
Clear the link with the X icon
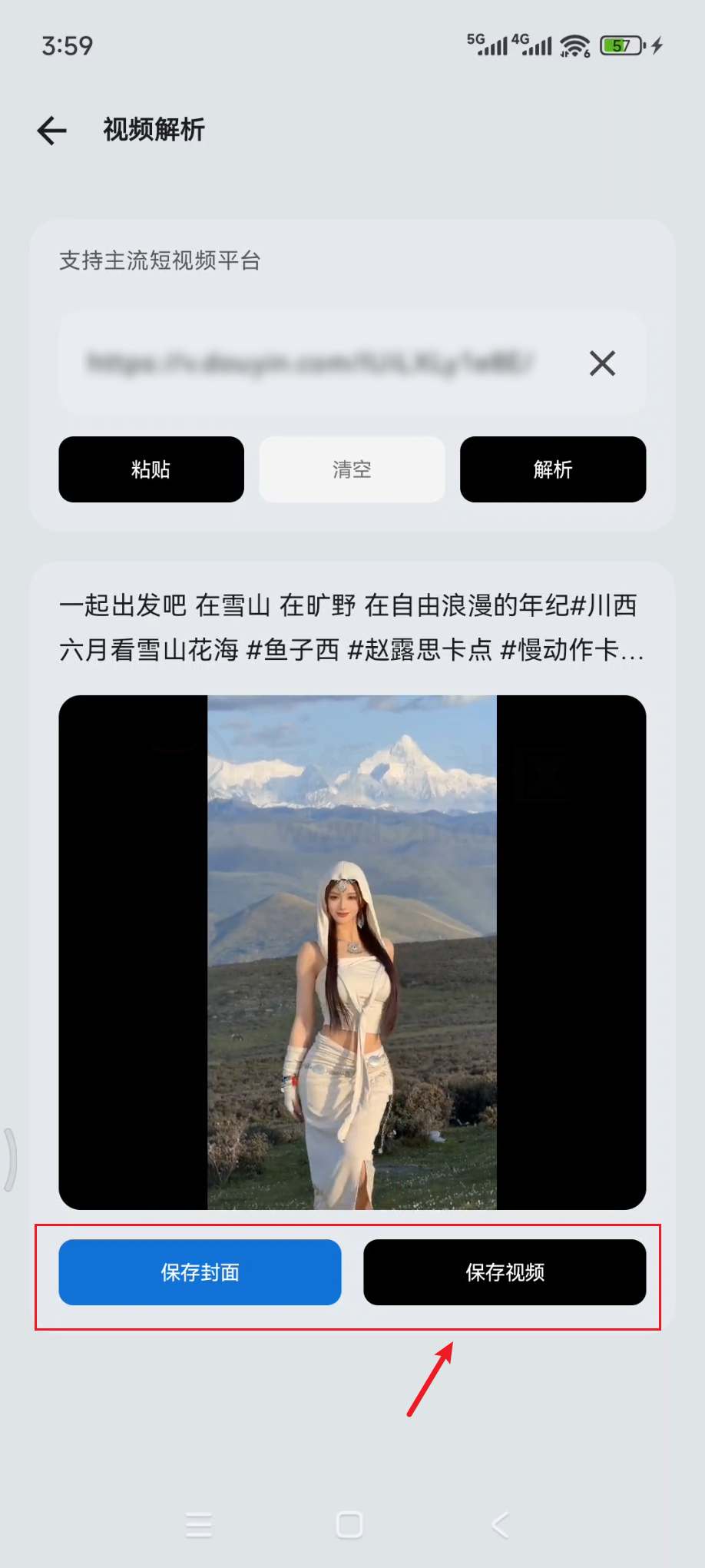pyautogui.click(x=602, y=363)
